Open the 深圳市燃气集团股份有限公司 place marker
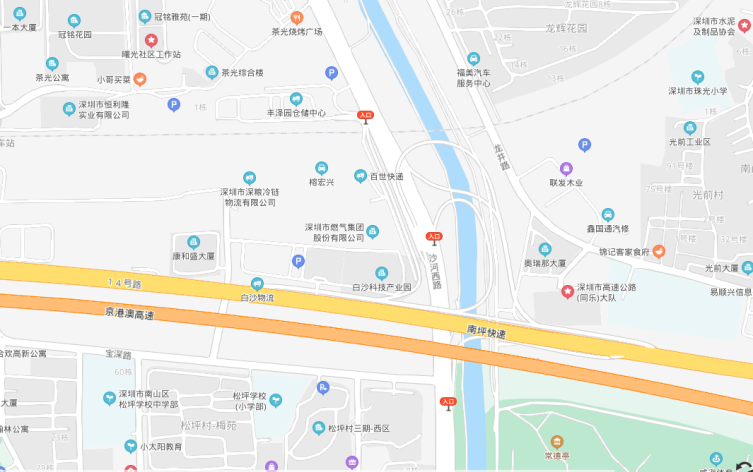This screenshot has height=472, width=753. pos(373,232)
